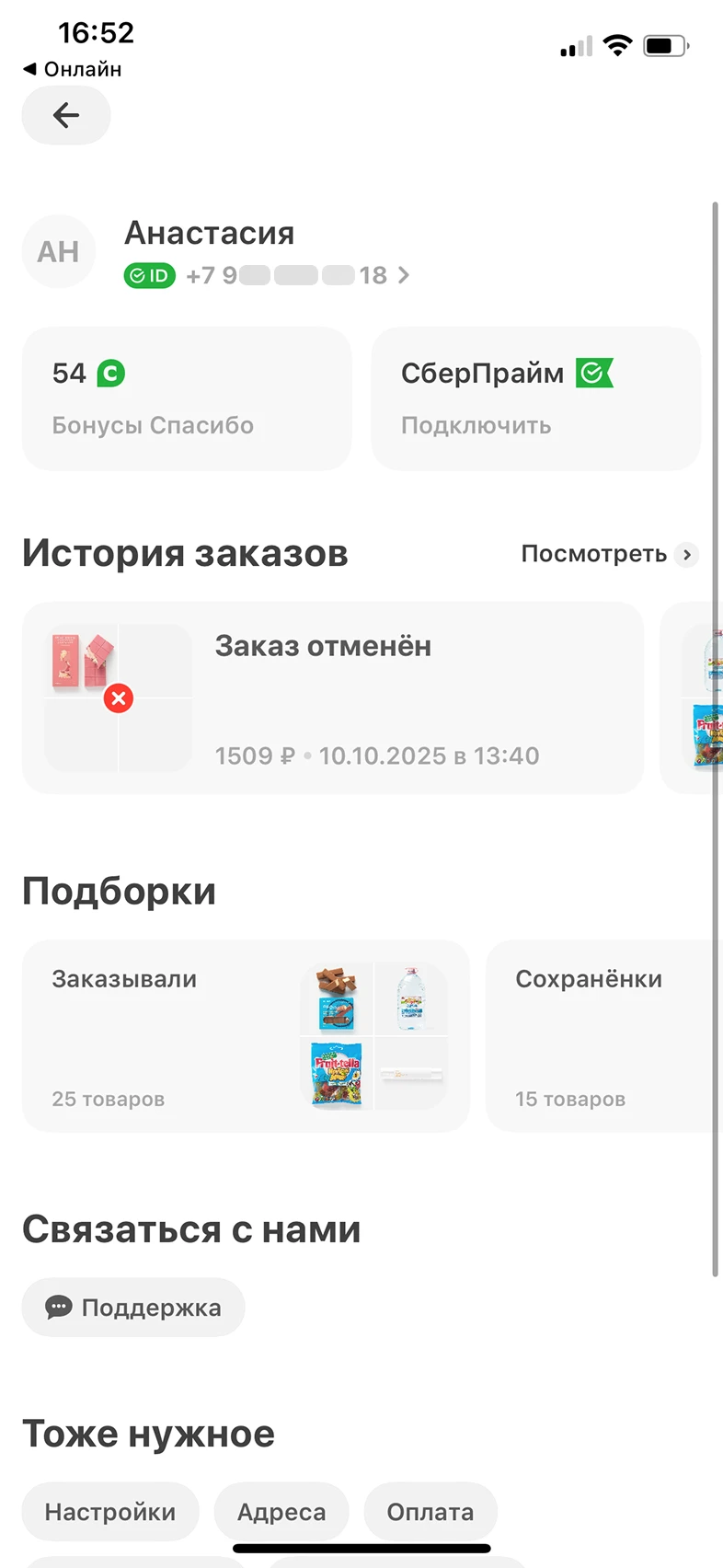Select the Адреса chip
The width and height of the screenshot is (723, 1568).
click(x=281, y=1512)
